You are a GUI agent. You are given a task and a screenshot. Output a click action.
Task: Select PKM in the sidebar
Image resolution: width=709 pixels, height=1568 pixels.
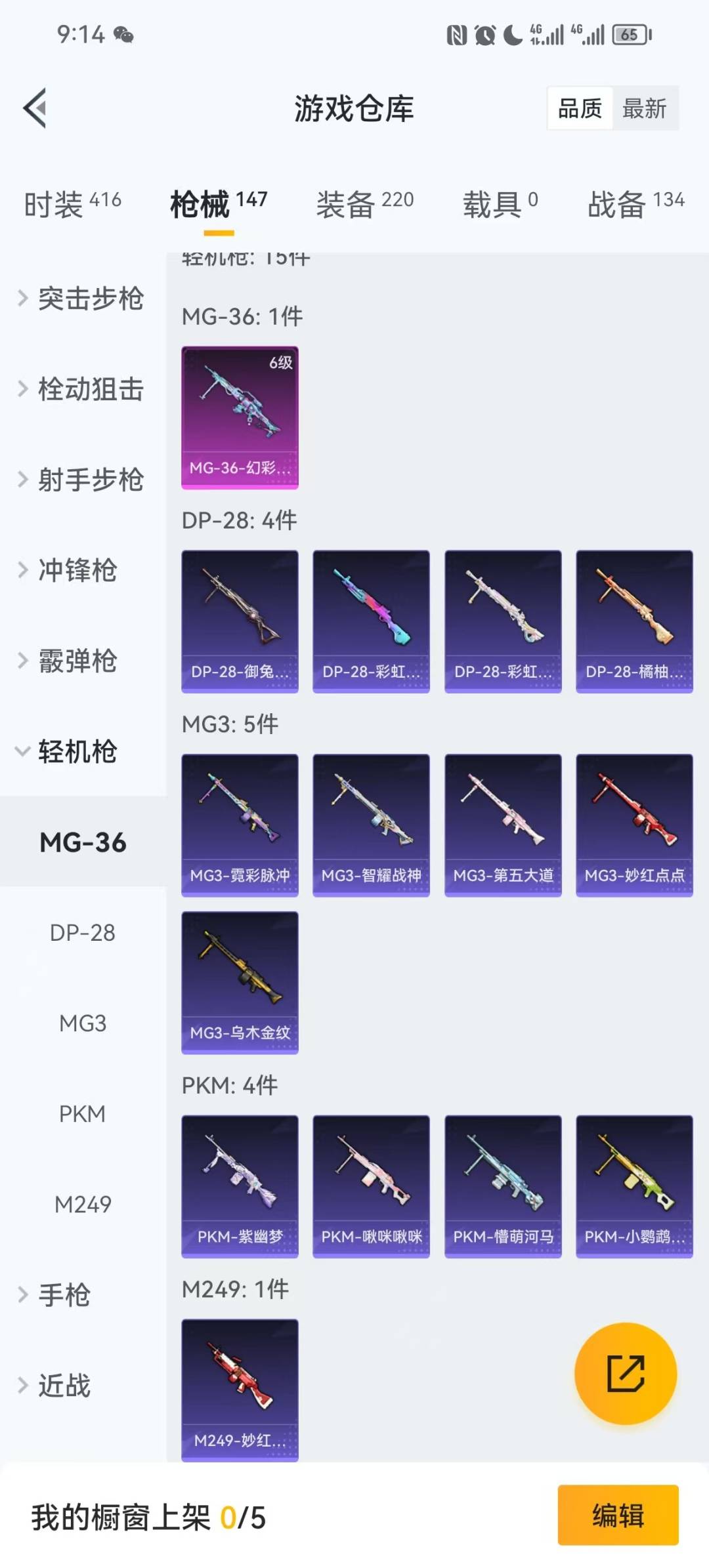pyautogui.click(x=82, y=1113)
